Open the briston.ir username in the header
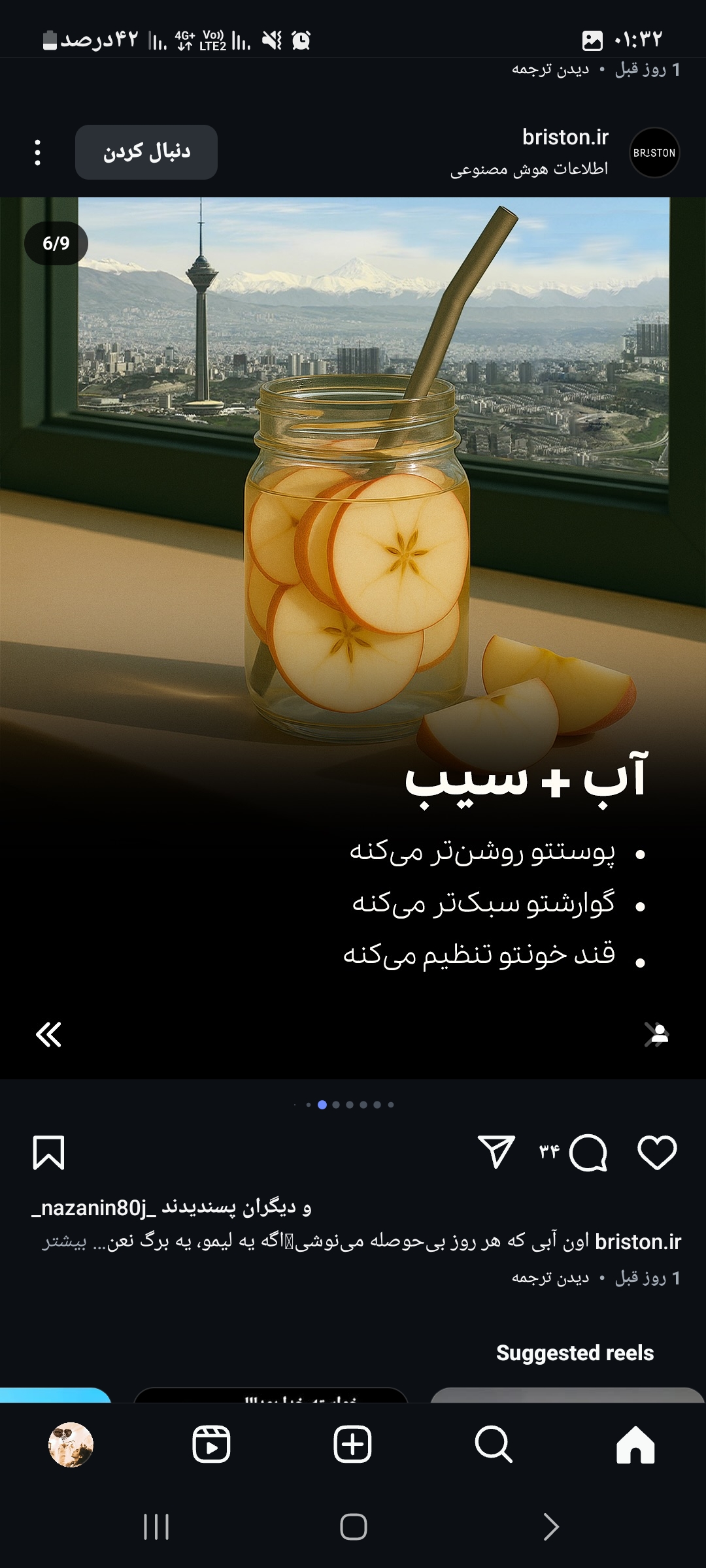706x1568 pixels. tap(565, 138)
